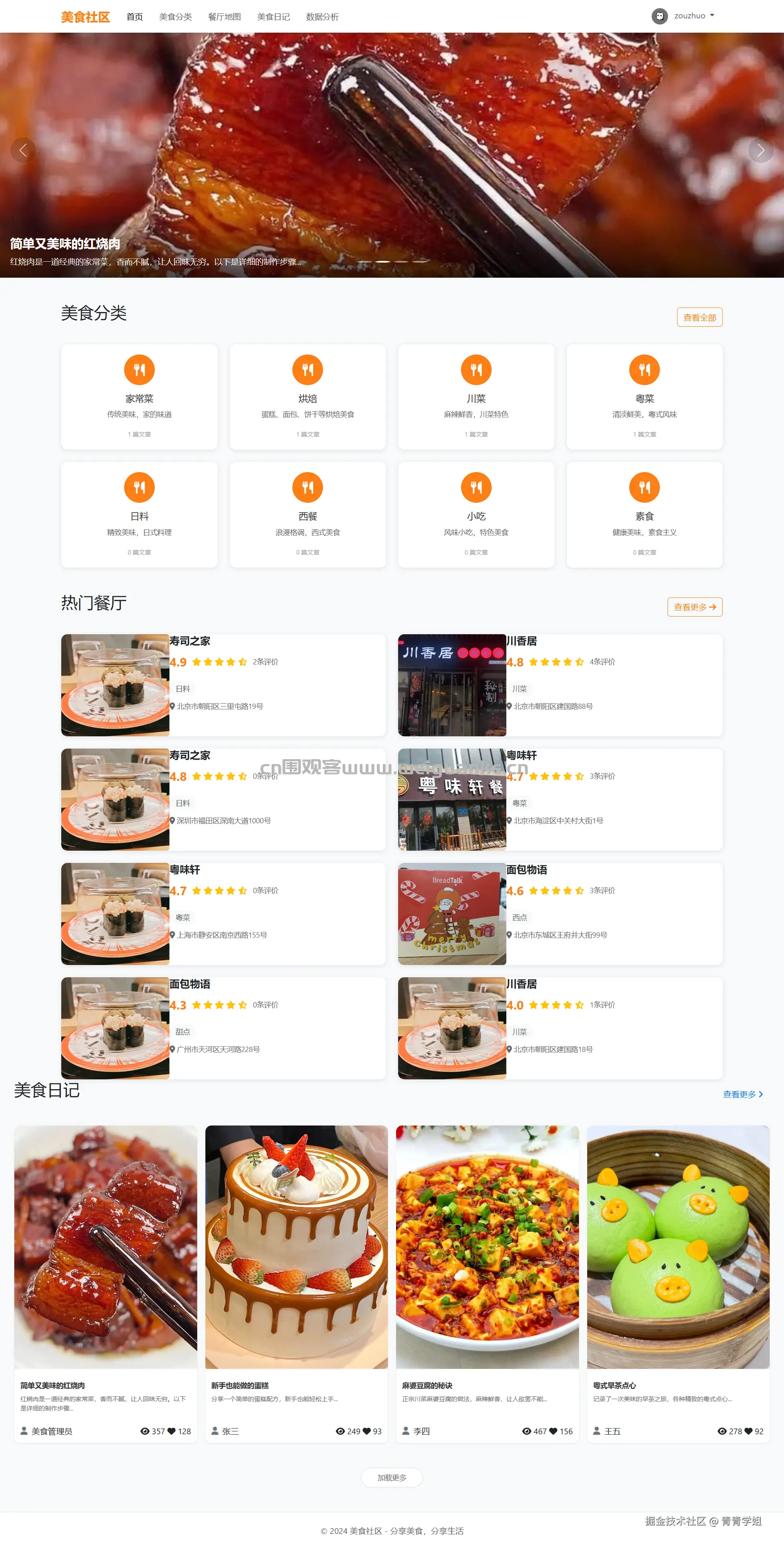Tap 查看全部 for all food categories
Image resolution: width=784 pixels, height=1549 pixels.
(699, 317)
